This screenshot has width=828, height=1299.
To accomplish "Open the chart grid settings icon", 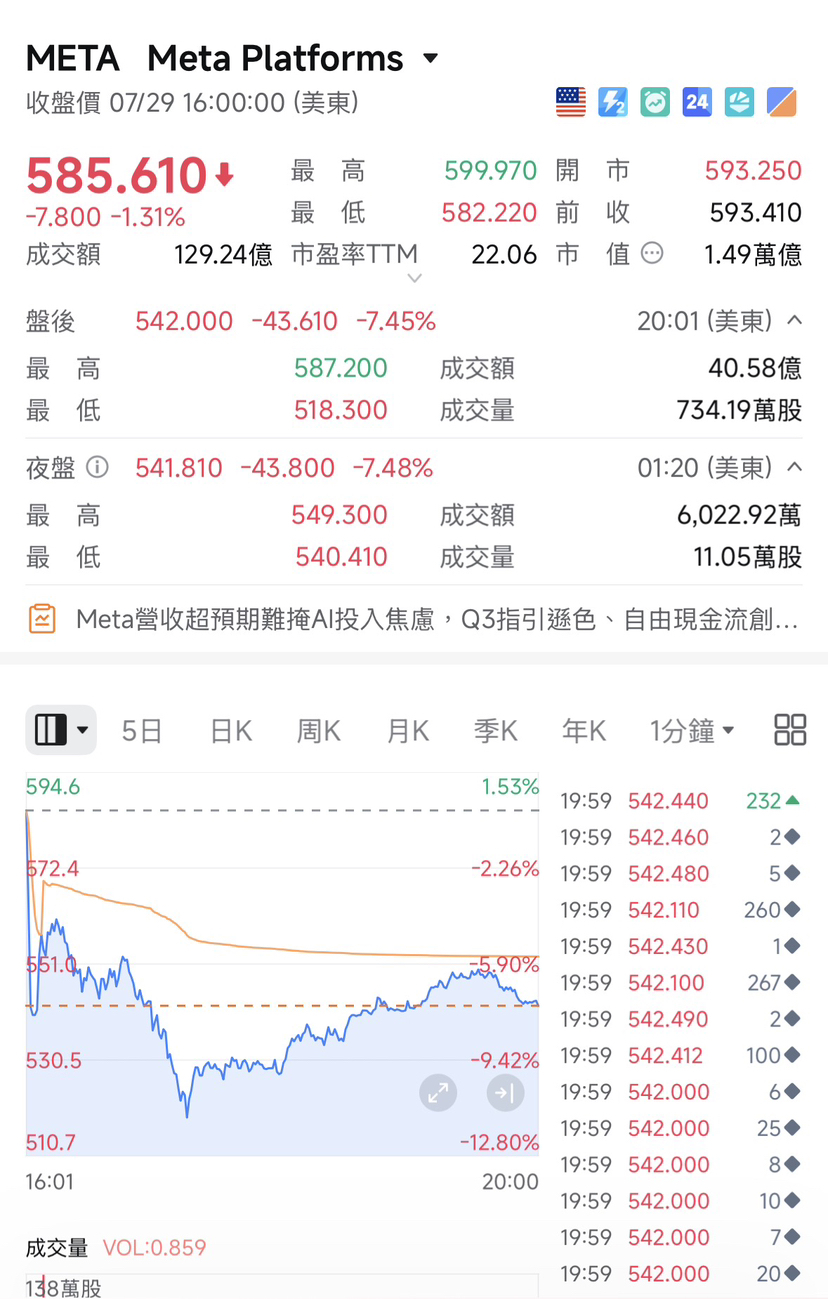I will [x=790, y=730].
